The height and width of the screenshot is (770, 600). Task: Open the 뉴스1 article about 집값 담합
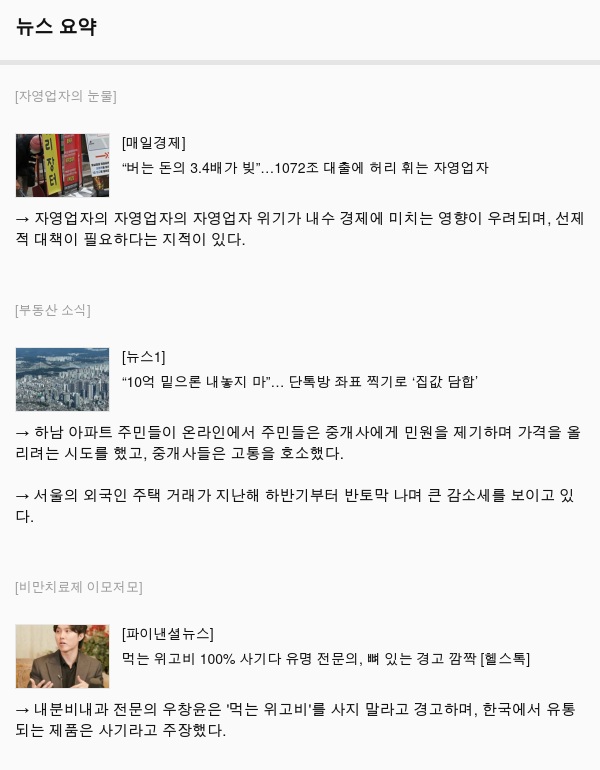pos(300,382)
